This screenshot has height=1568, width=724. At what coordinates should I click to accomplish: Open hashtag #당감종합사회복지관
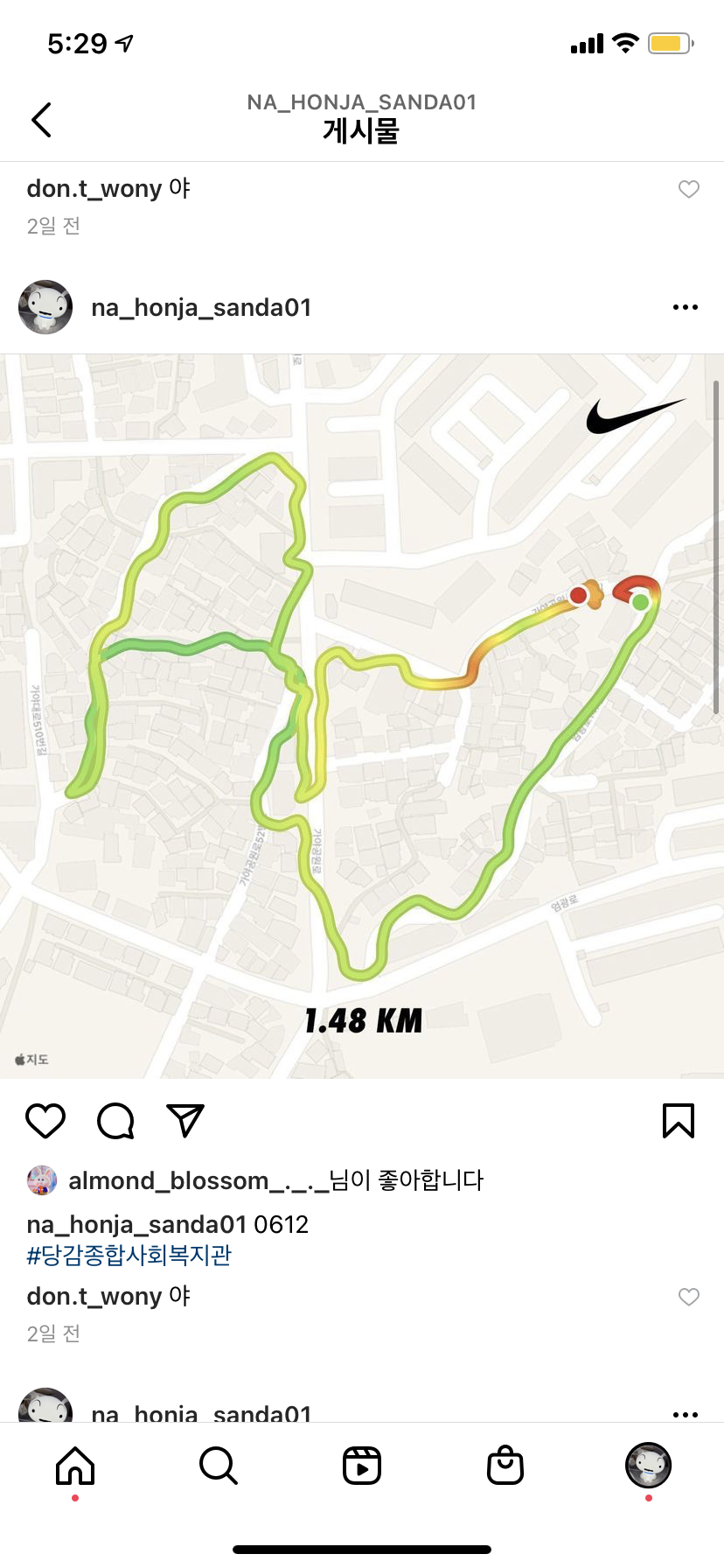(129, 1256)
